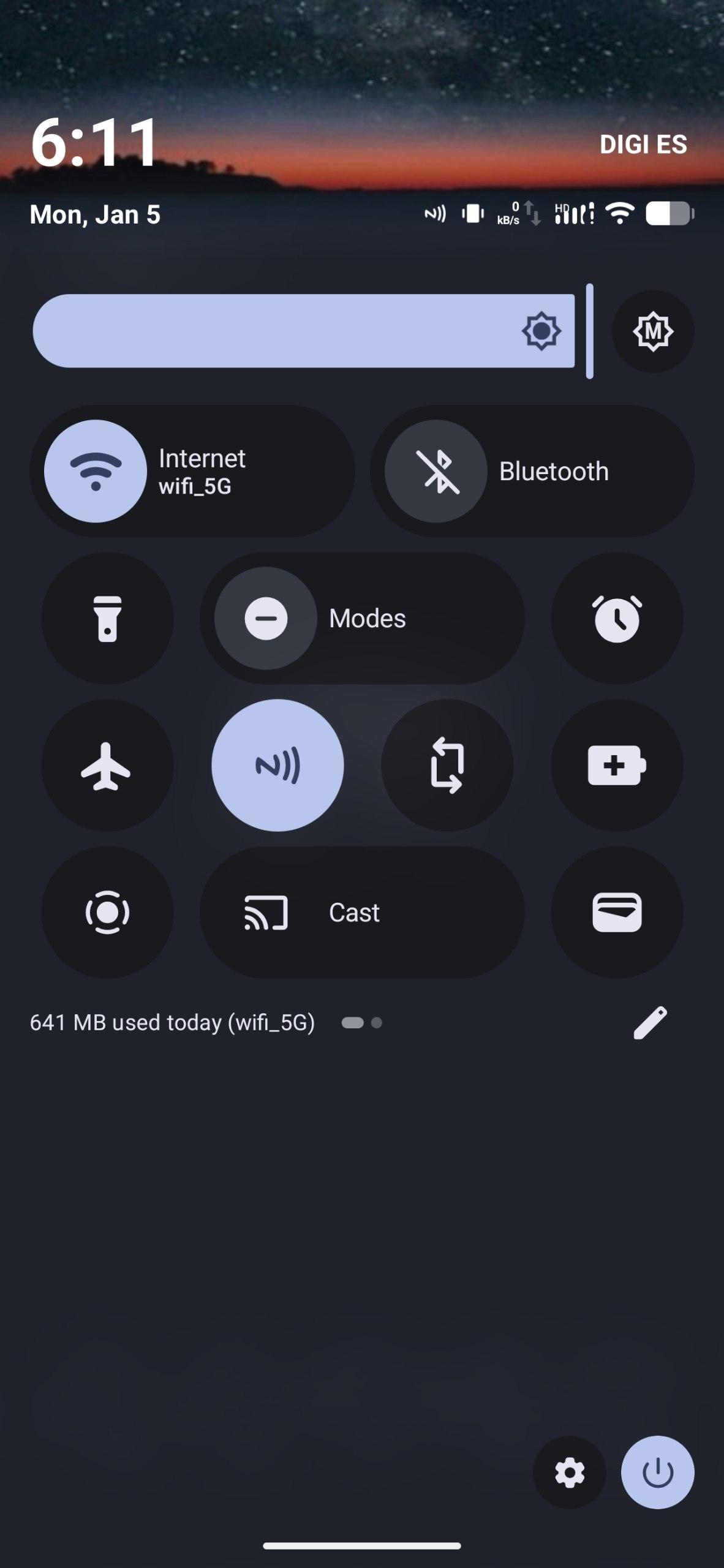Toggle the auto-rotate tile
Screen dimensions: 724x1568
[447, 766]
